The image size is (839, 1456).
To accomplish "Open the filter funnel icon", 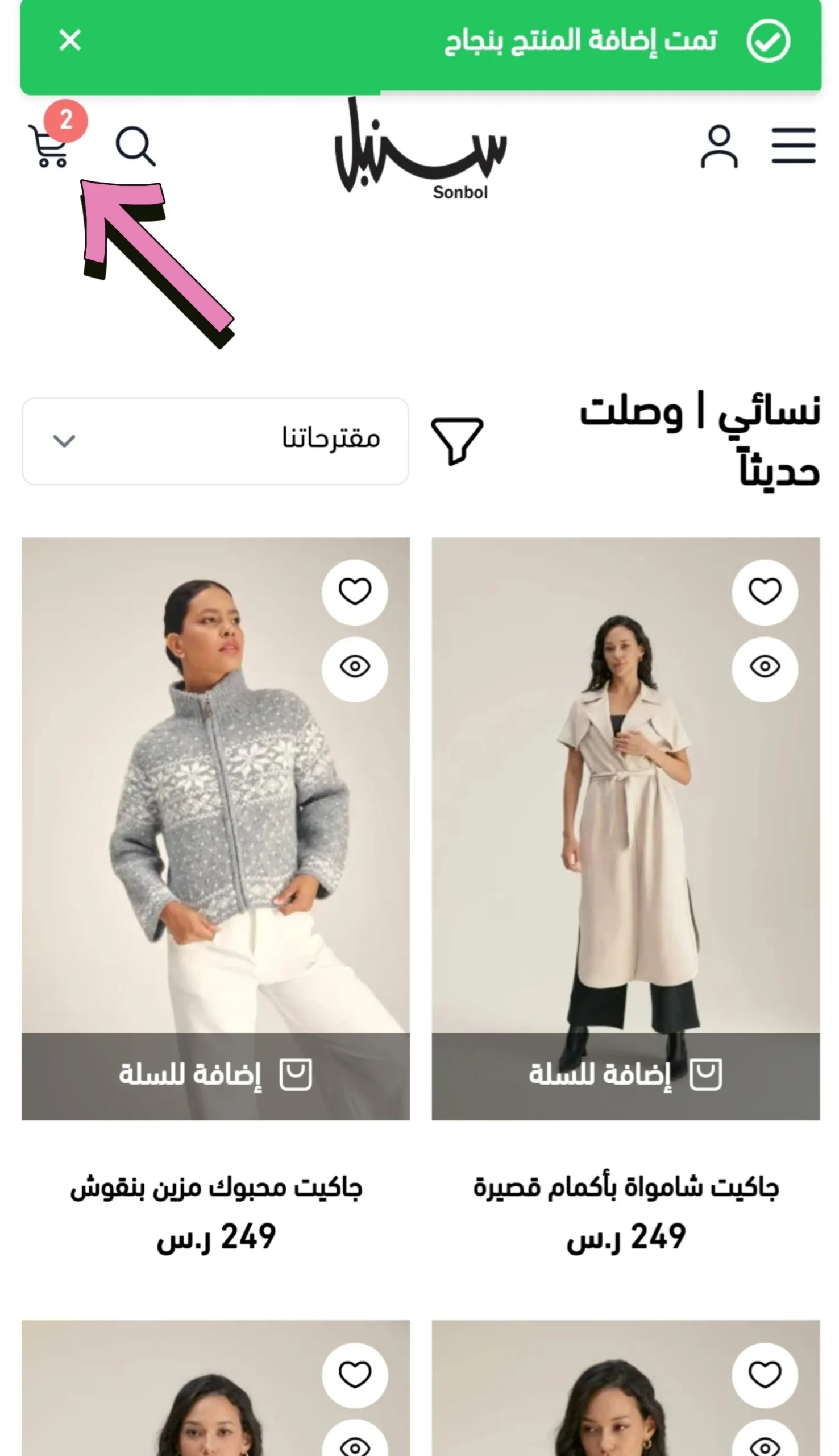I will click(457, 441).
